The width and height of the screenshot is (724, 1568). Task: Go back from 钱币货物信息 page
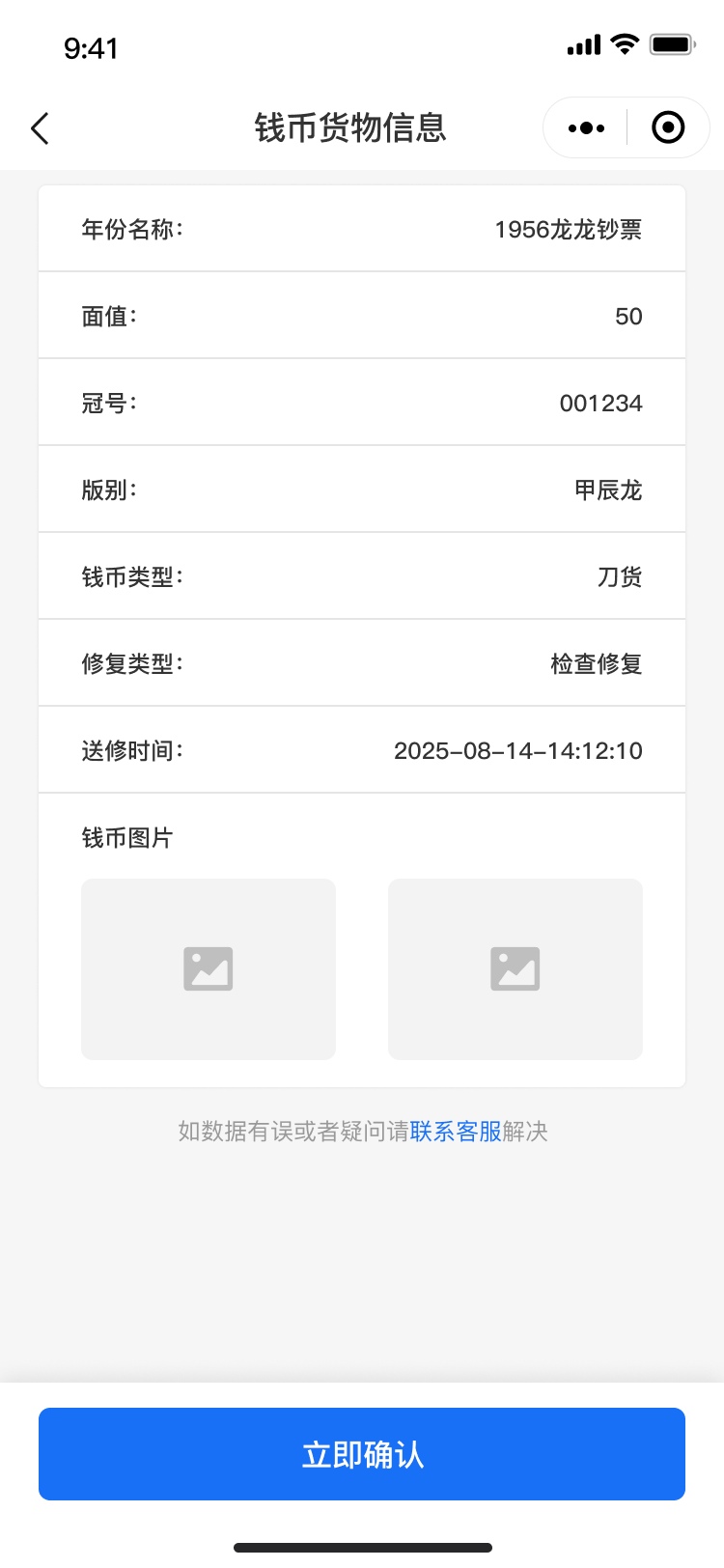pyautogui.click(x=41, y=128)
